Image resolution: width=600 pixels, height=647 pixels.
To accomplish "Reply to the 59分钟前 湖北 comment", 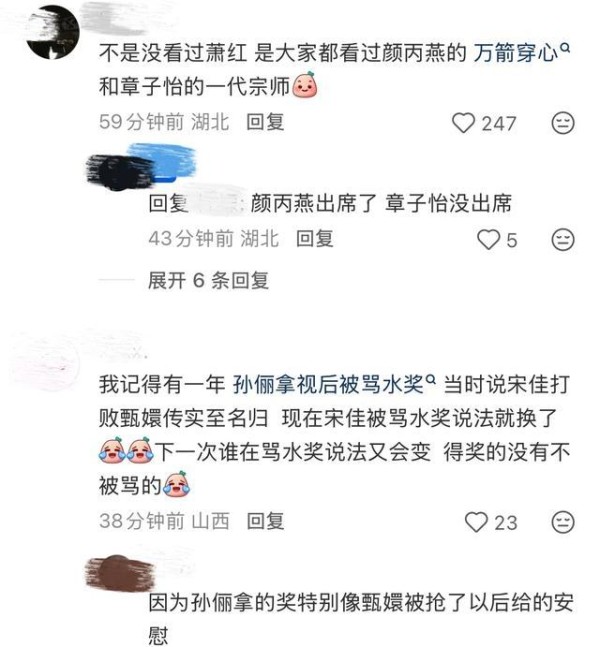I will (265, 122).
